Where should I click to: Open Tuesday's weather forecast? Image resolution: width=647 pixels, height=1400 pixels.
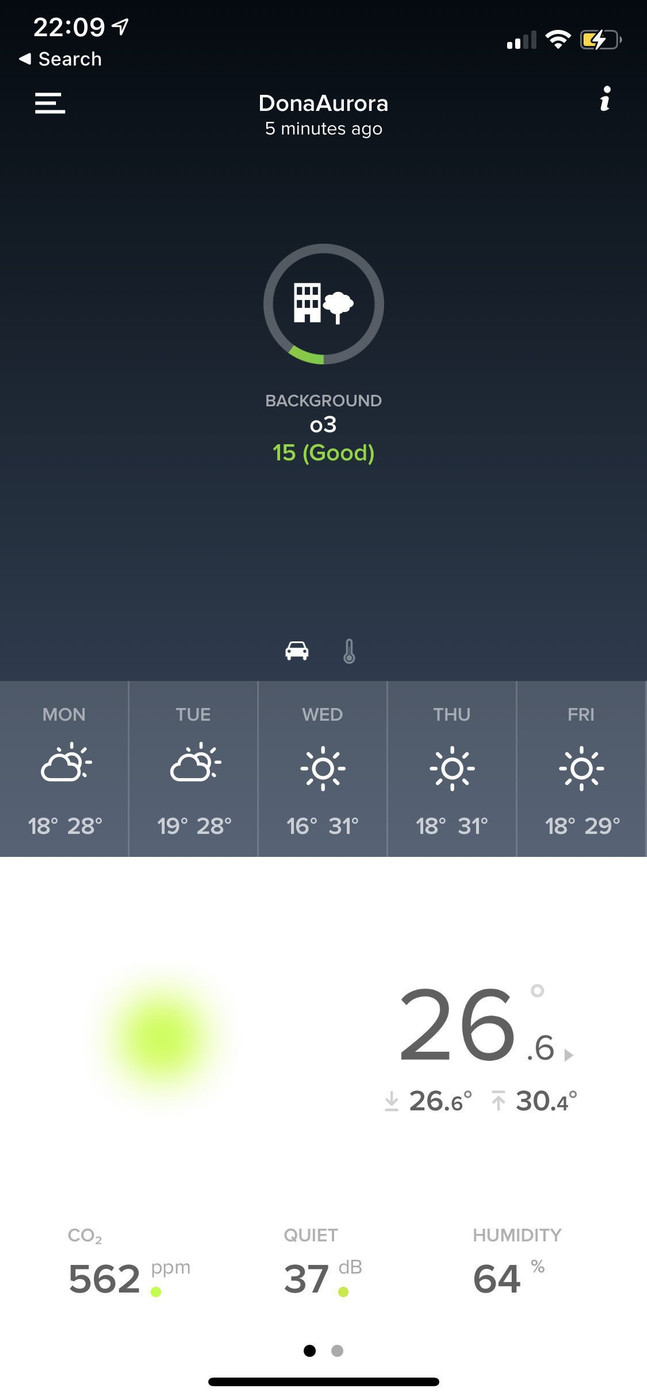coord(194,768)
